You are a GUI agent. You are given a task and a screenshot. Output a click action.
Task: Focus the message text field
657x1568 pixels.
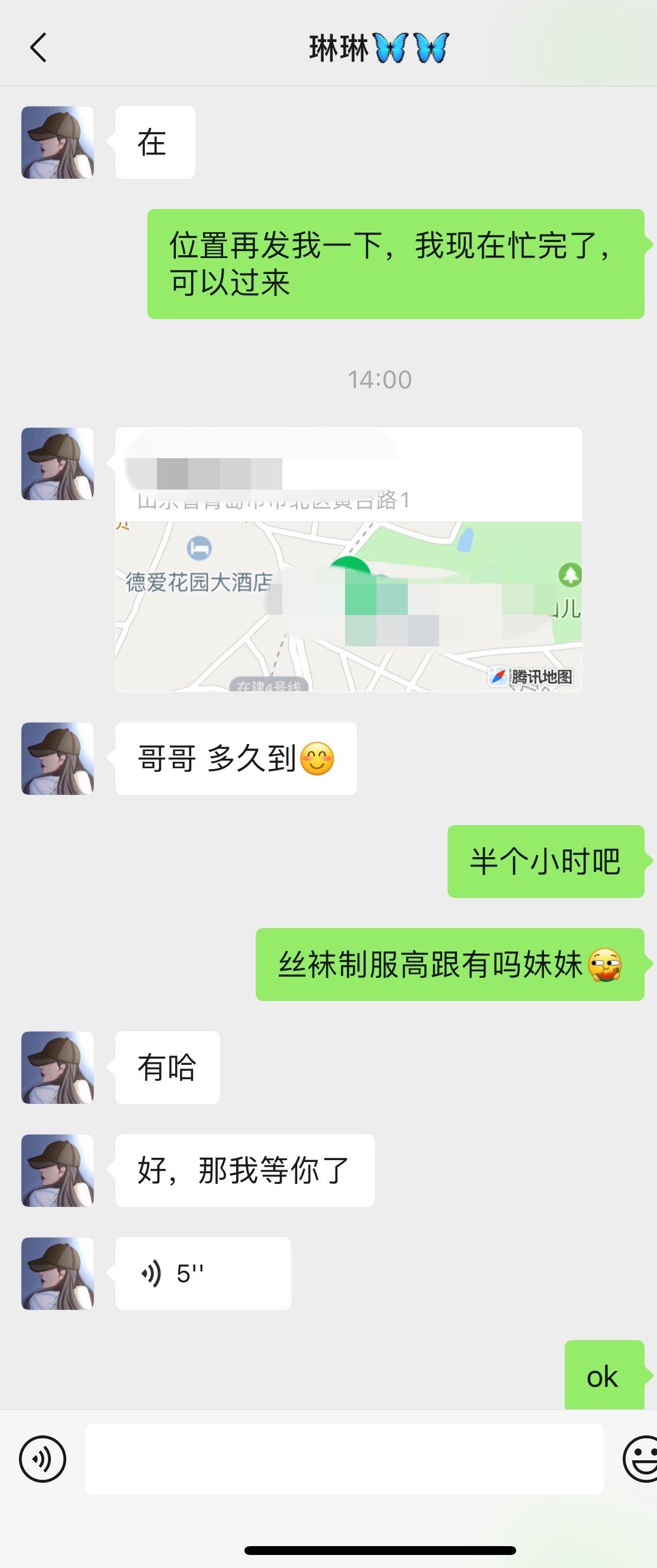click(344, 1458)
